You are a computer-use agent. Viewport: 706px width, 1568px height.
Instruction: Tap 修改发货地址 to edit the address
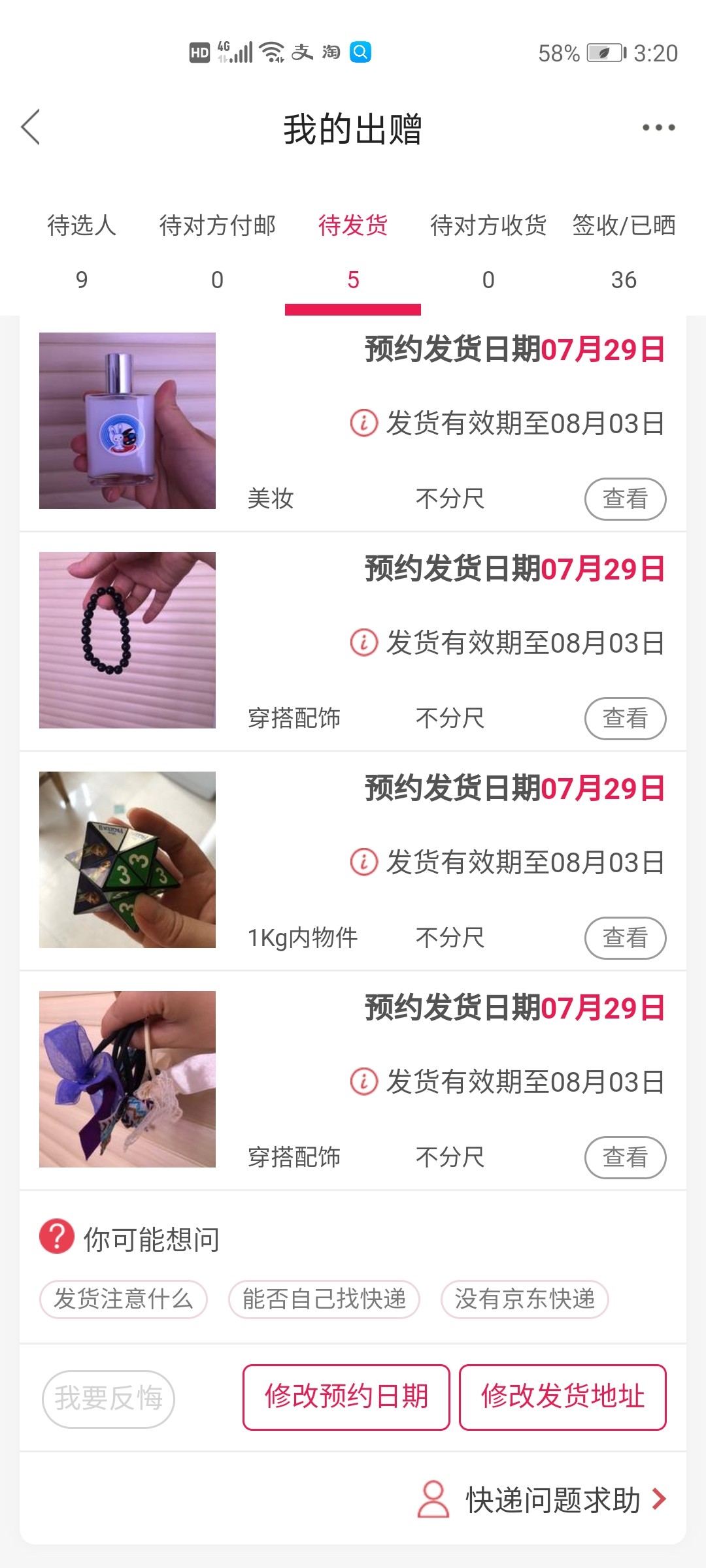click(x=562, y=1397)
